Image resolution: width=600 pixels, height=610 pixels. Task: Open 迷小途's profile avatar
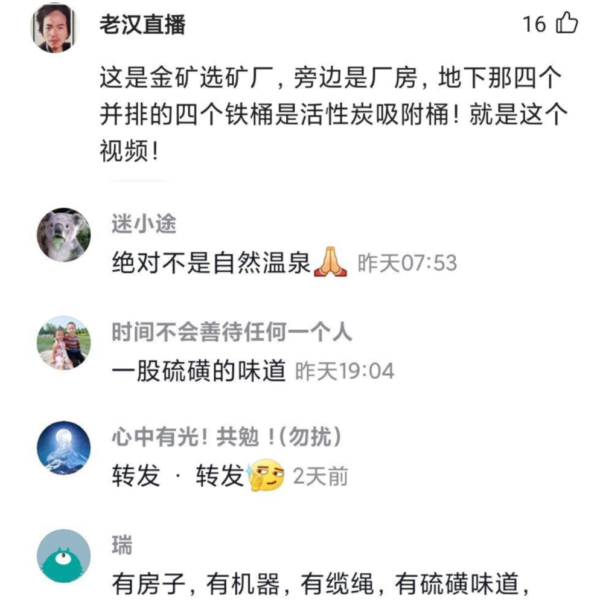64,235
